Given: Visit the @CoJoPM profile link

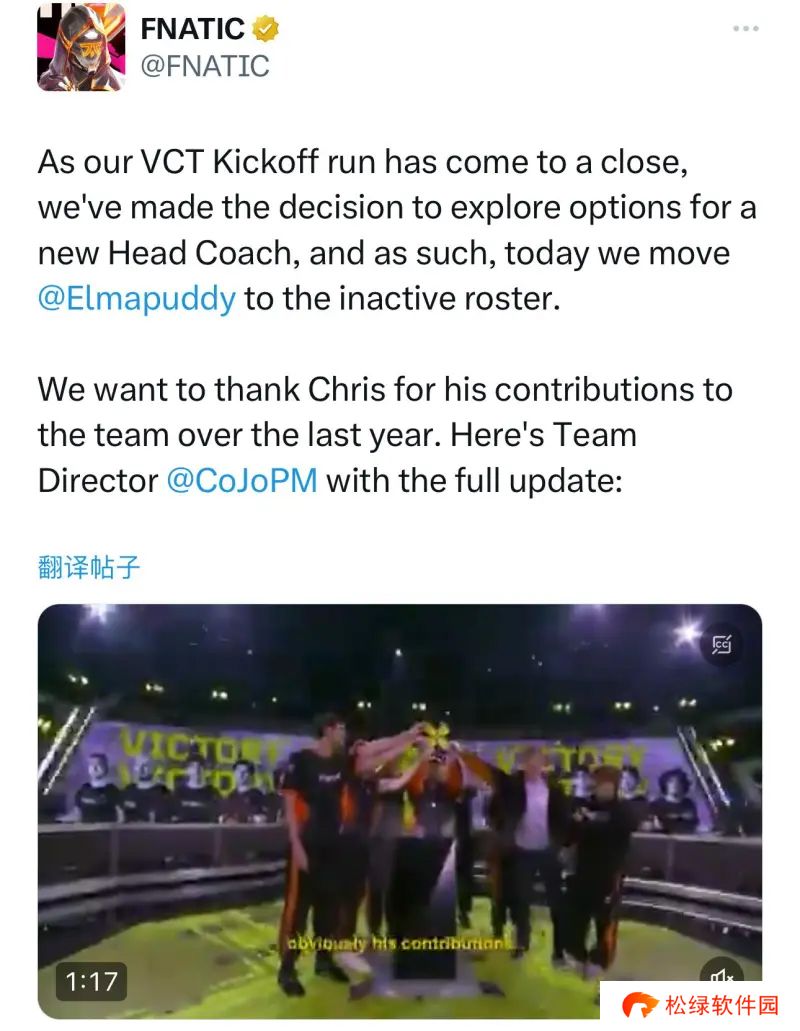Looking at the screenshot, I should (241, 480).
